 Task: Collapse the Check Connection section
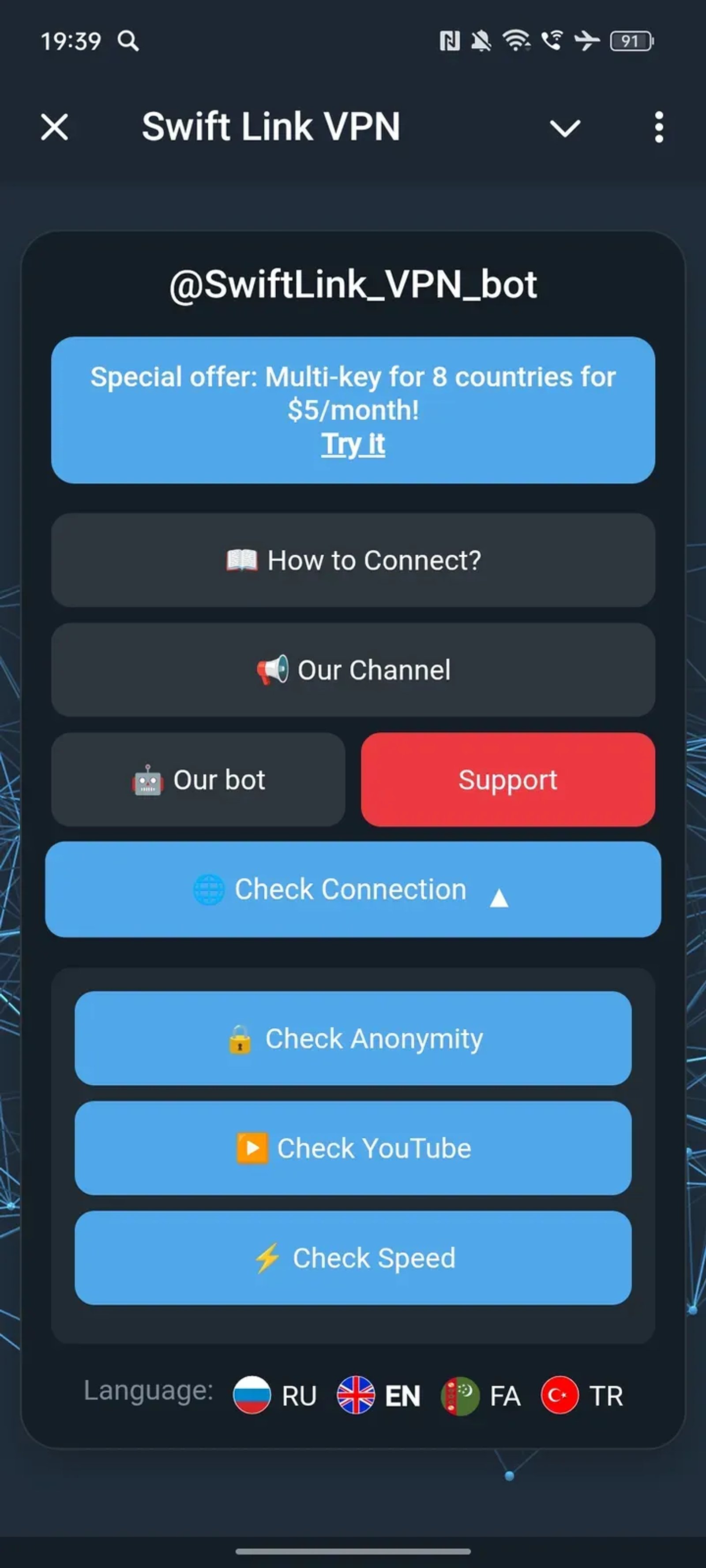point(353,889)
